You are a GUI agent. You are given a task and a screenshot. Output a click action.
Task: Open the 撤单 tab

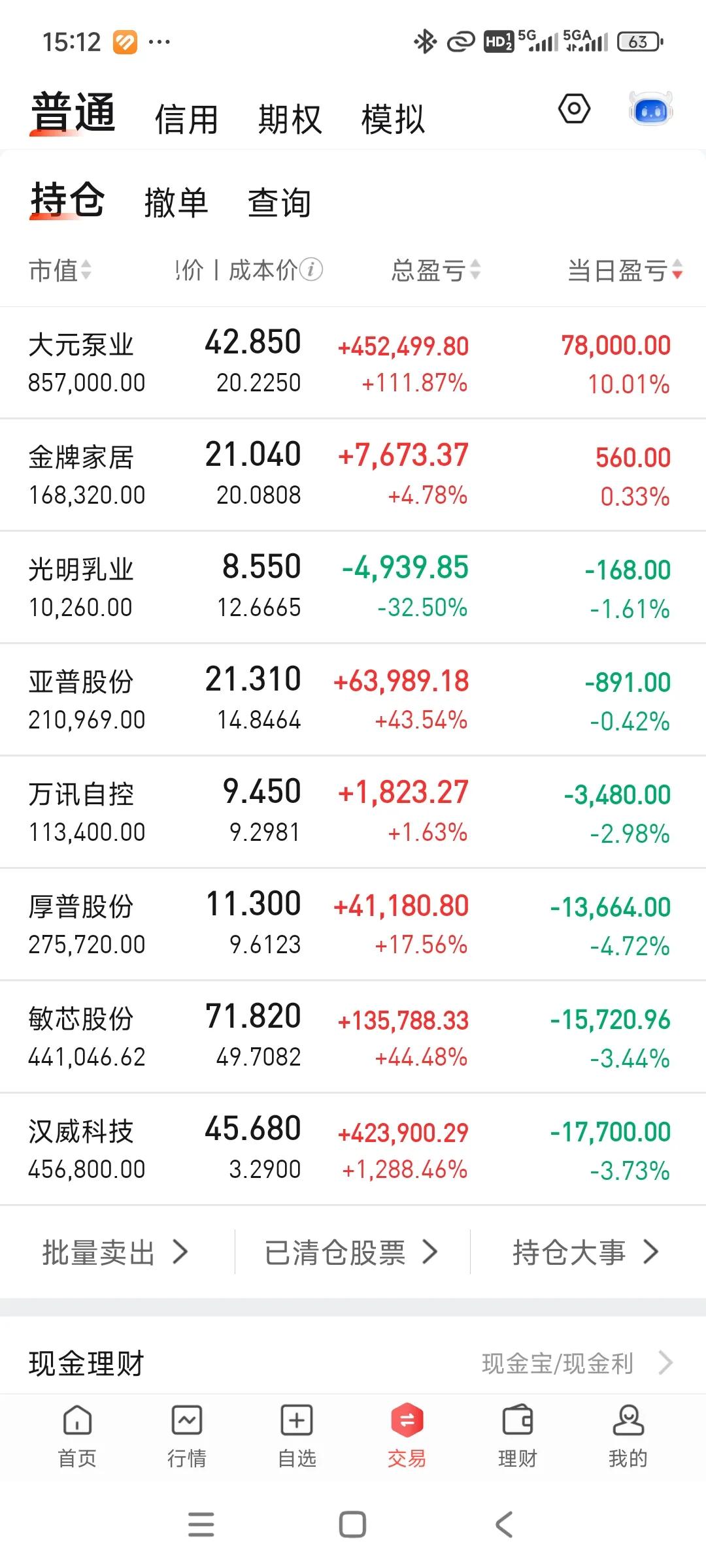[176, 203]
